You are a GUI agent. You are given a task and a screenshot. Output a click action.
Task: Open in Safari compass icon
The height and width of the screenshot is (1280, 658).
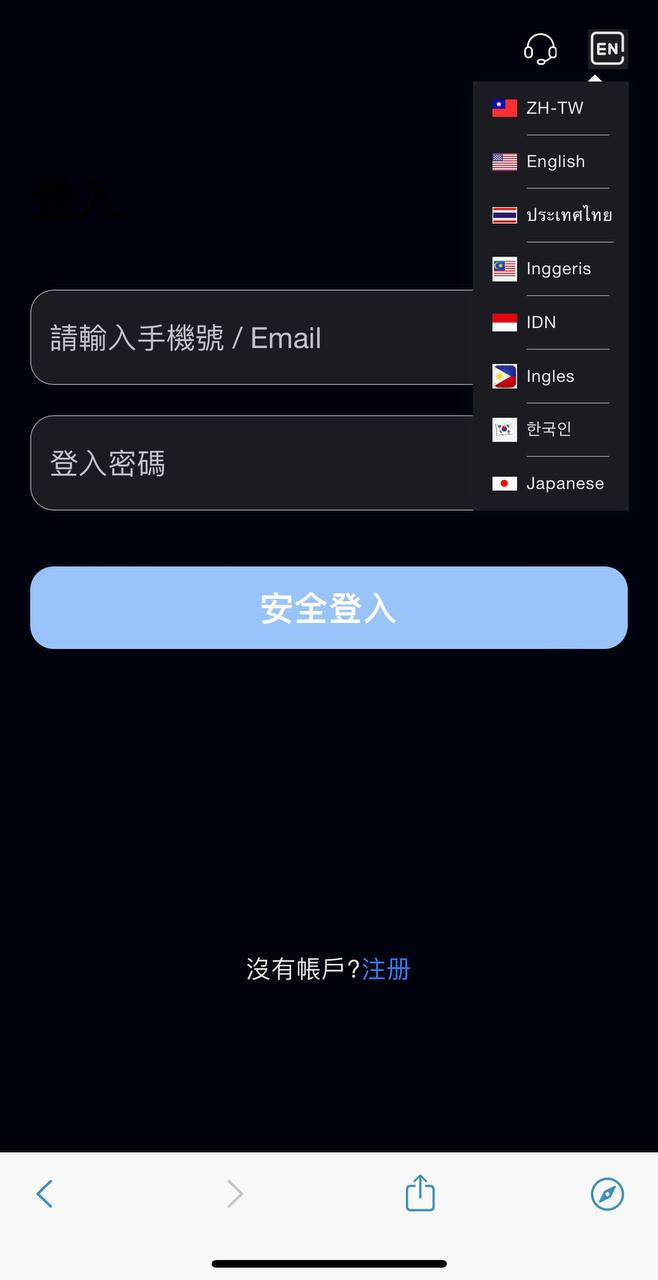coord(607,1193)
